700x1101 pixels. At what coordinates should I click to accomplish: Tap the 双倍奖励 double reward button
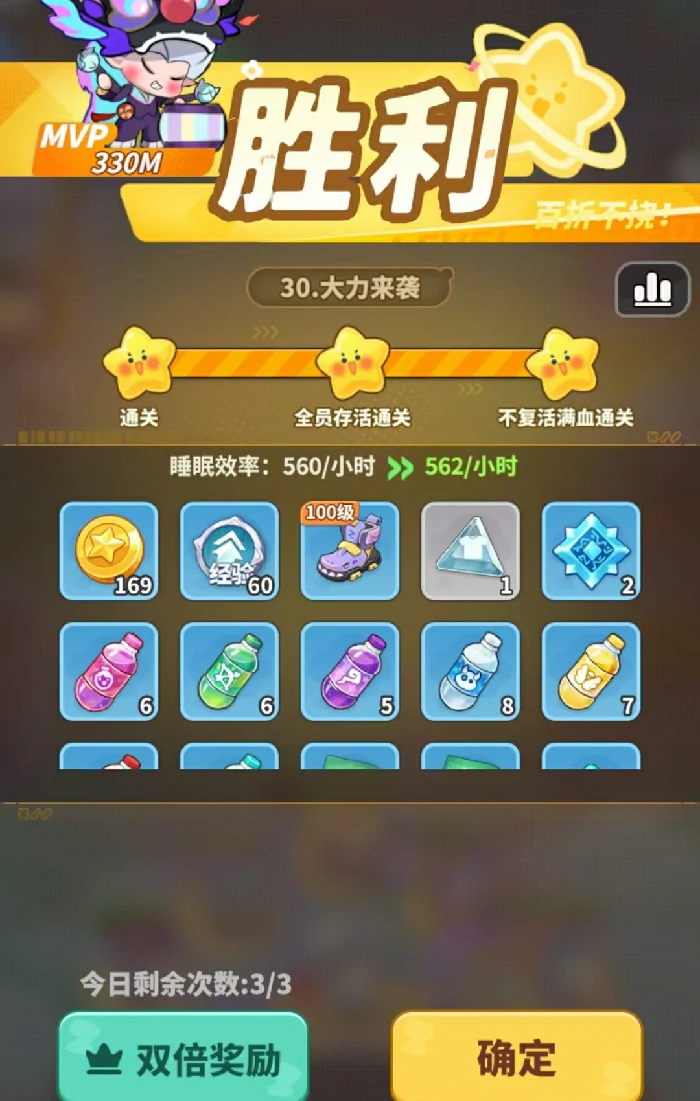(x=183, y=1059)
